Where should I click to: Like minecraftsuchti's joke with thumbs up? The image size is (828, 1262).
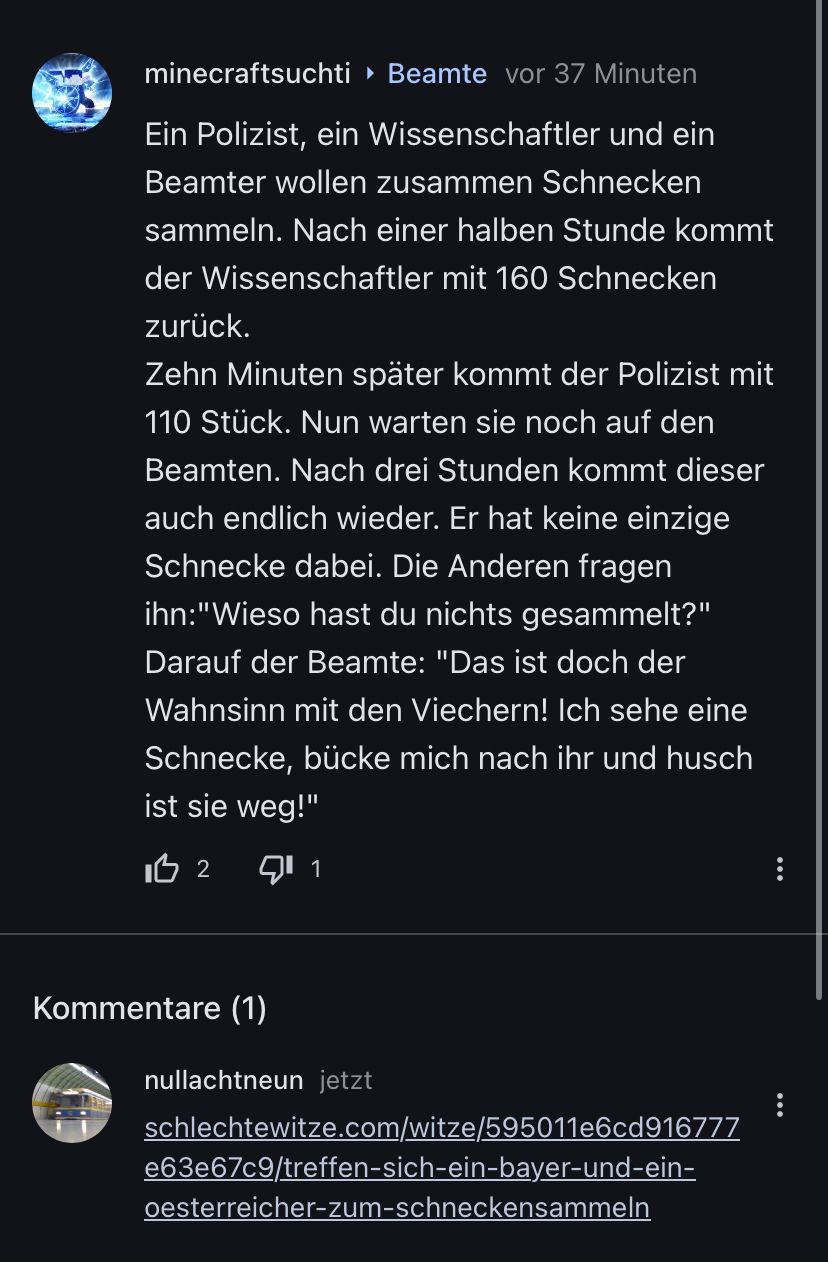pyautogui.click(x=162, y=869)
